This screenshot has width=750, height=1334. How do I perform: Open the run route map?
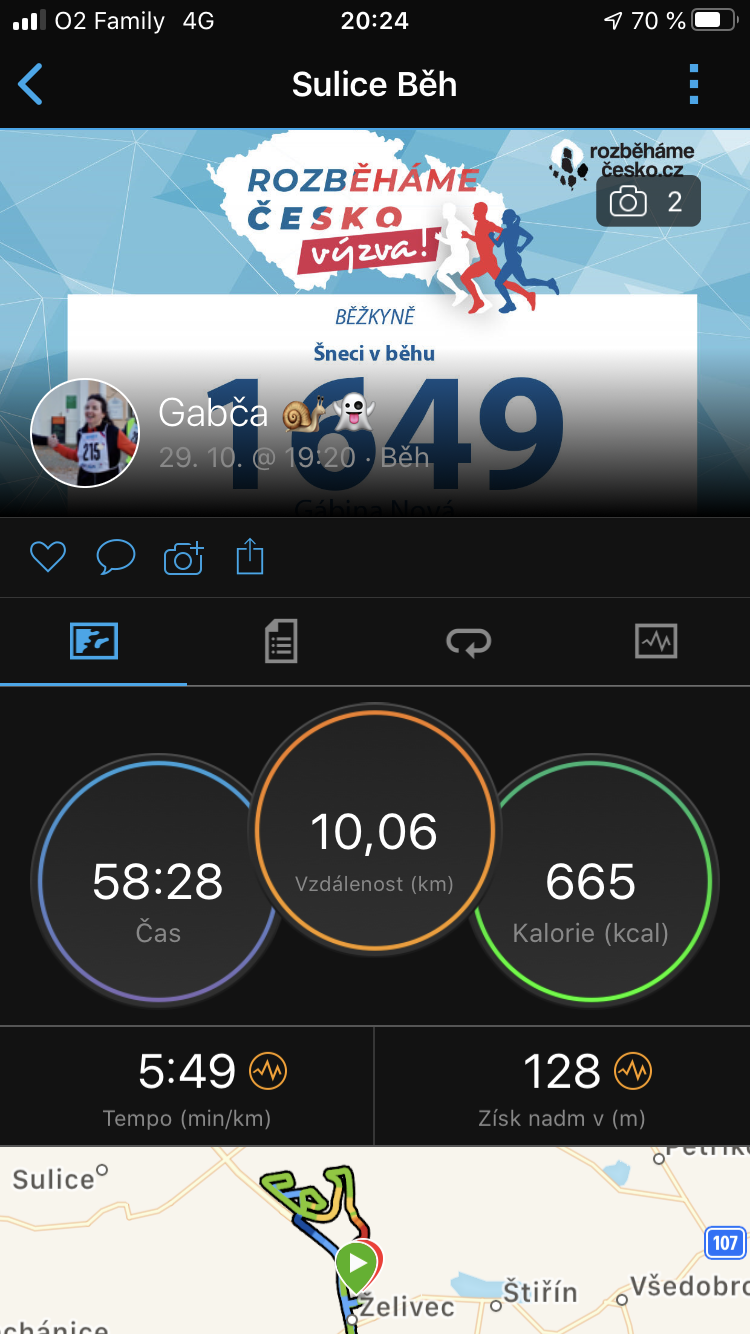[x=375, y=1240]
